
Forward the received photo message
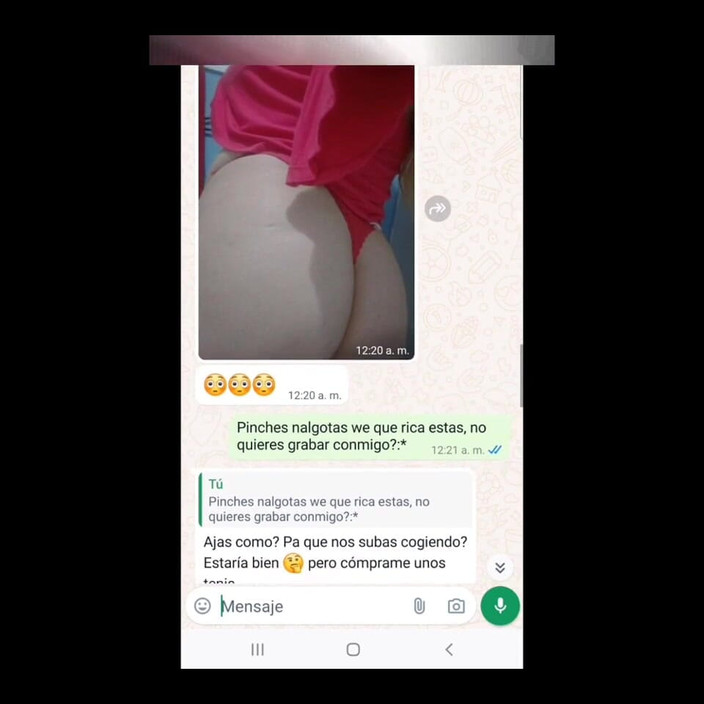click(438, 208)
